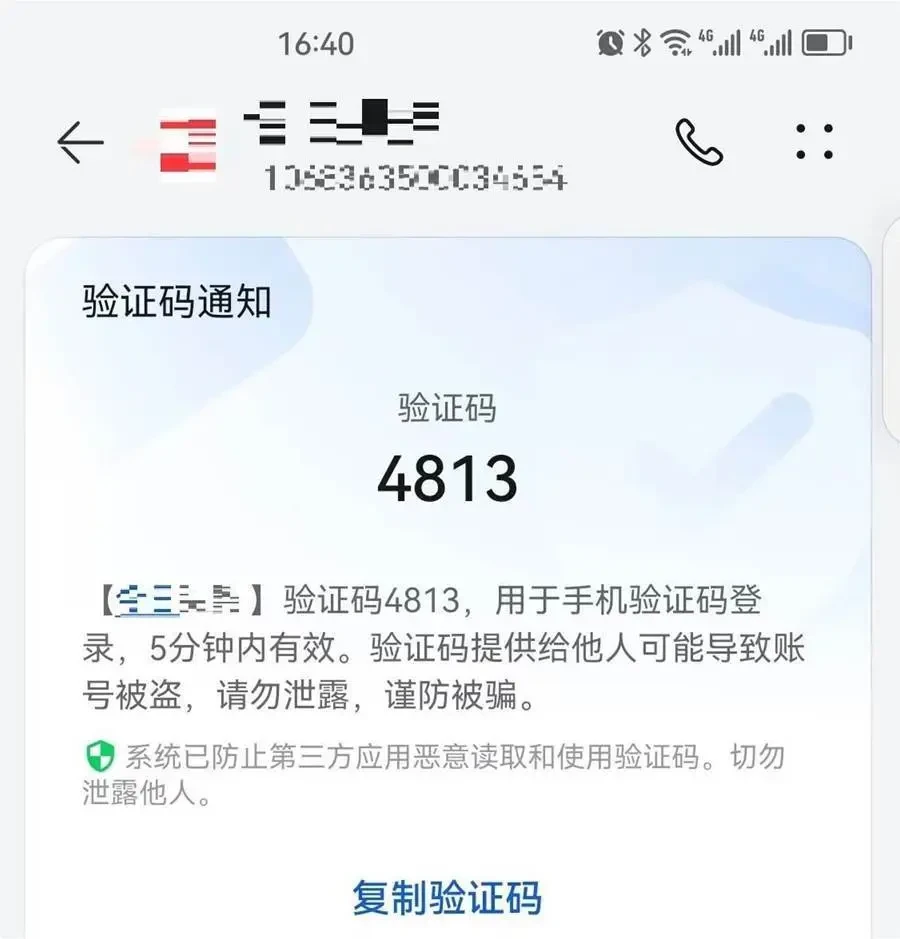Tap 复制验证码 to copy the code

point(446,897)
